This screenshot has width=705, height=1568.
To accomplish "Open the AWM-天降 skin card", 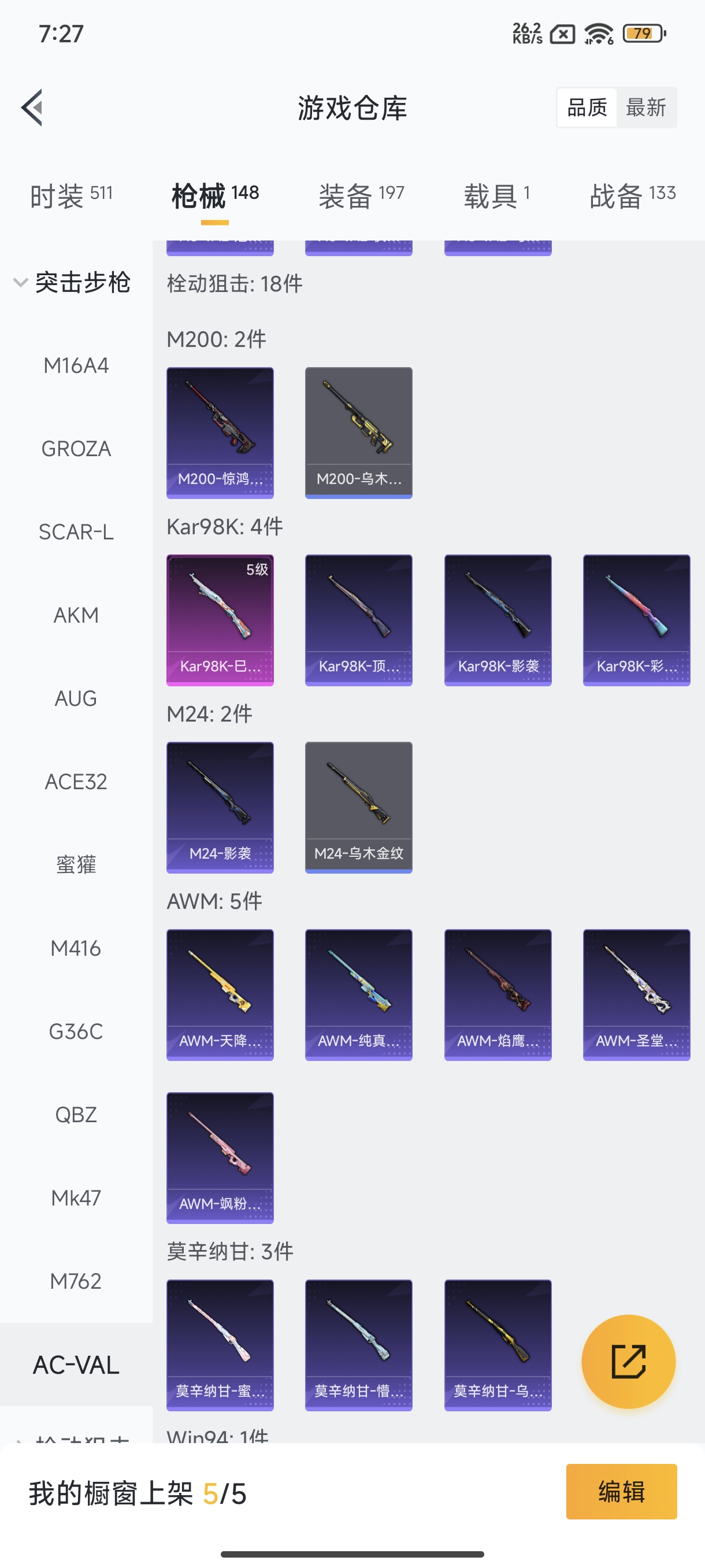I will [x=220, y=994].
